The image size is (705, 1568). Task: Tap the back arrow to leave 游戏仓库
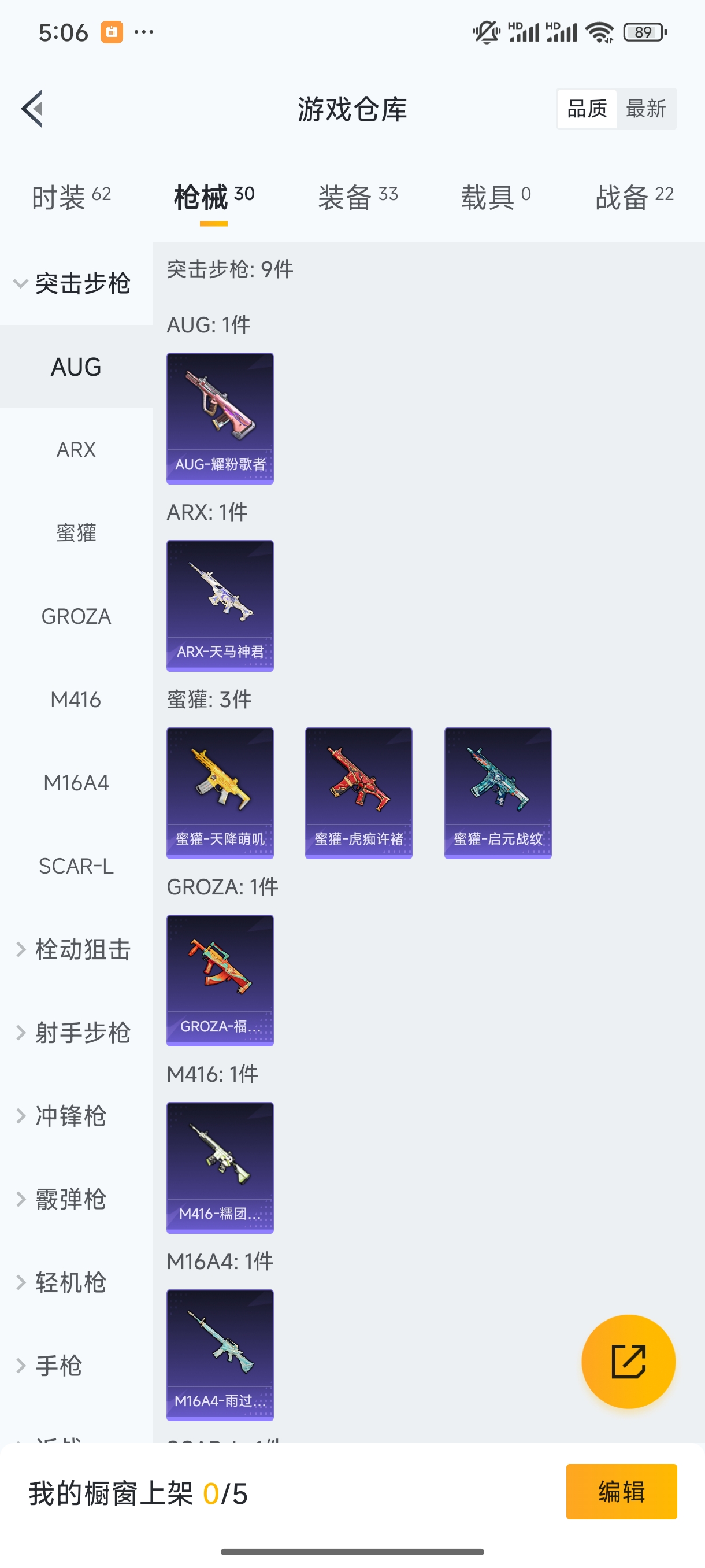click(x=32, y=108)
